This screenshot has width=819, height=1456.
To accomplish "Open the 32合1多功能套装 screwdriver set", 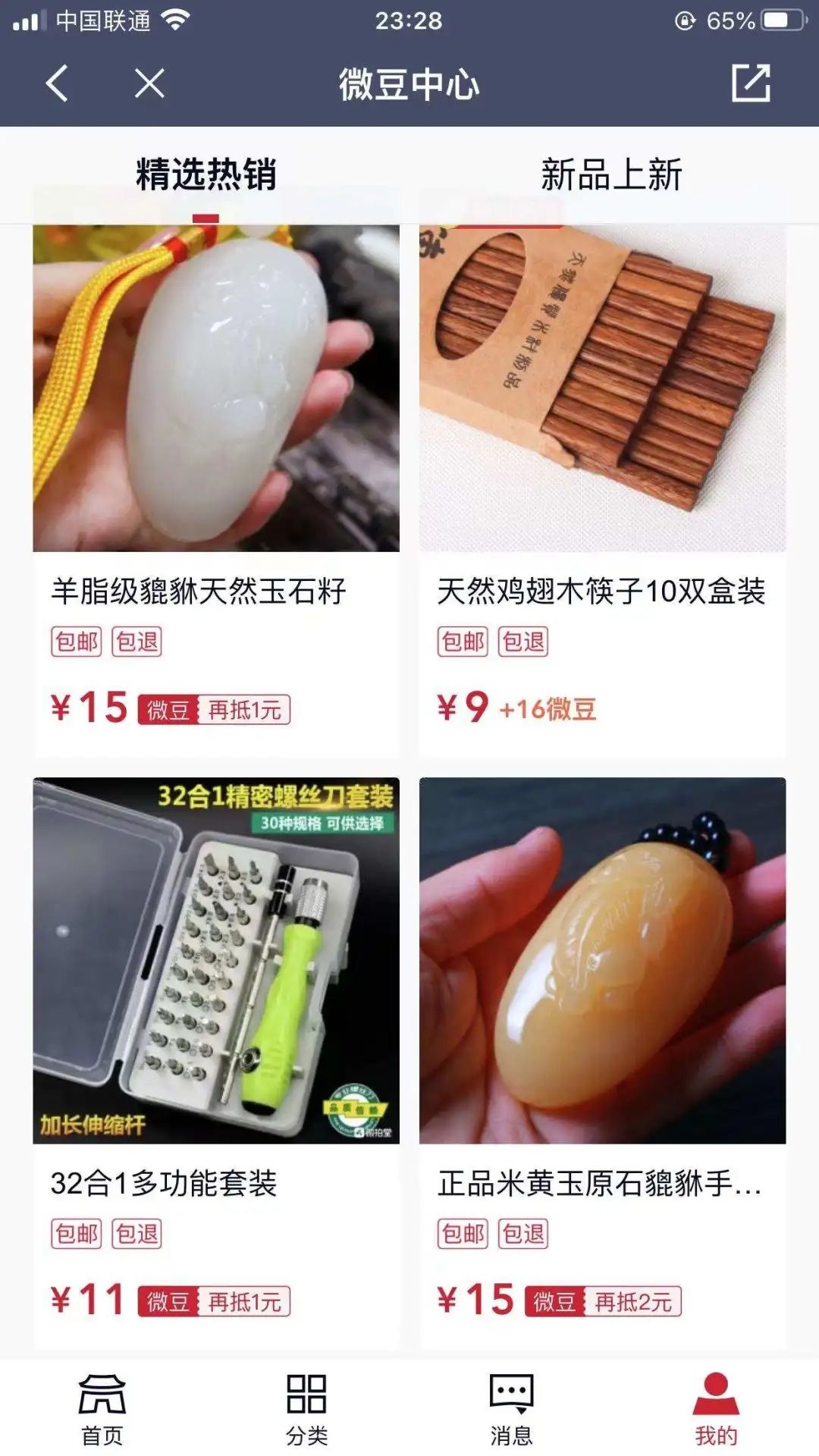I will pyautogui.click(x=216, y=961).
